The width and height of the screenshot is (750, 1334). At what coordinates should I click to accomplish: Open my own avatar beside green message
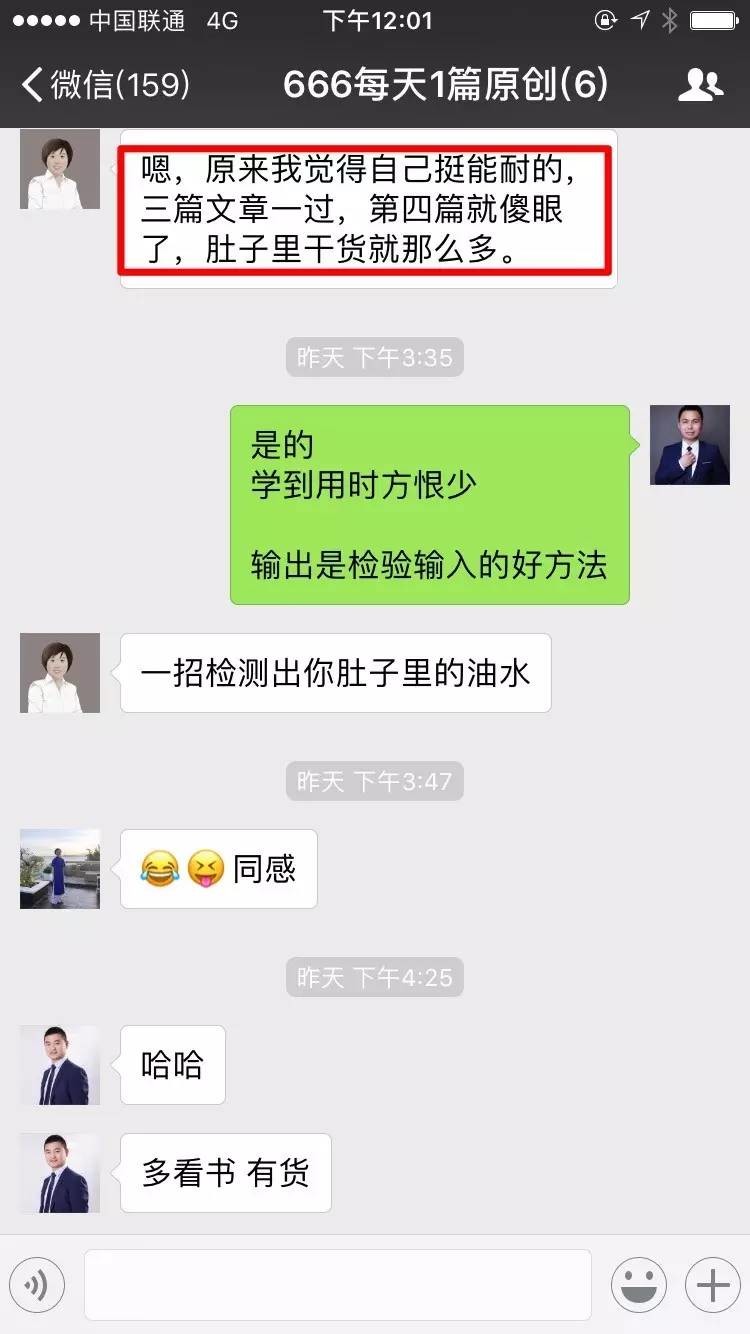(x=690, y=445)
